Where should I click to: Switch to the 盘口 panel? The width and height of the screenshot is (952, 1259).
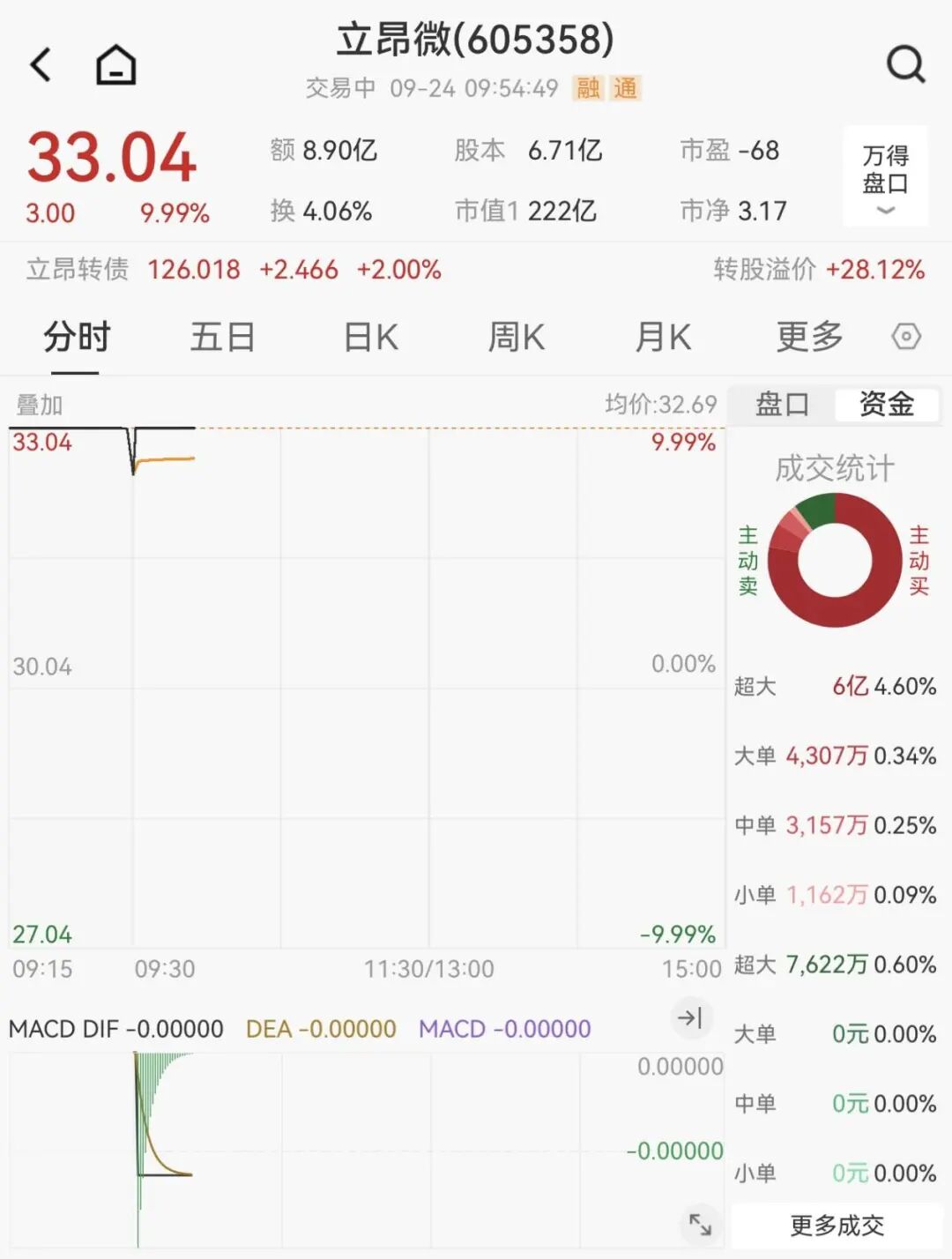coord(782,405)
